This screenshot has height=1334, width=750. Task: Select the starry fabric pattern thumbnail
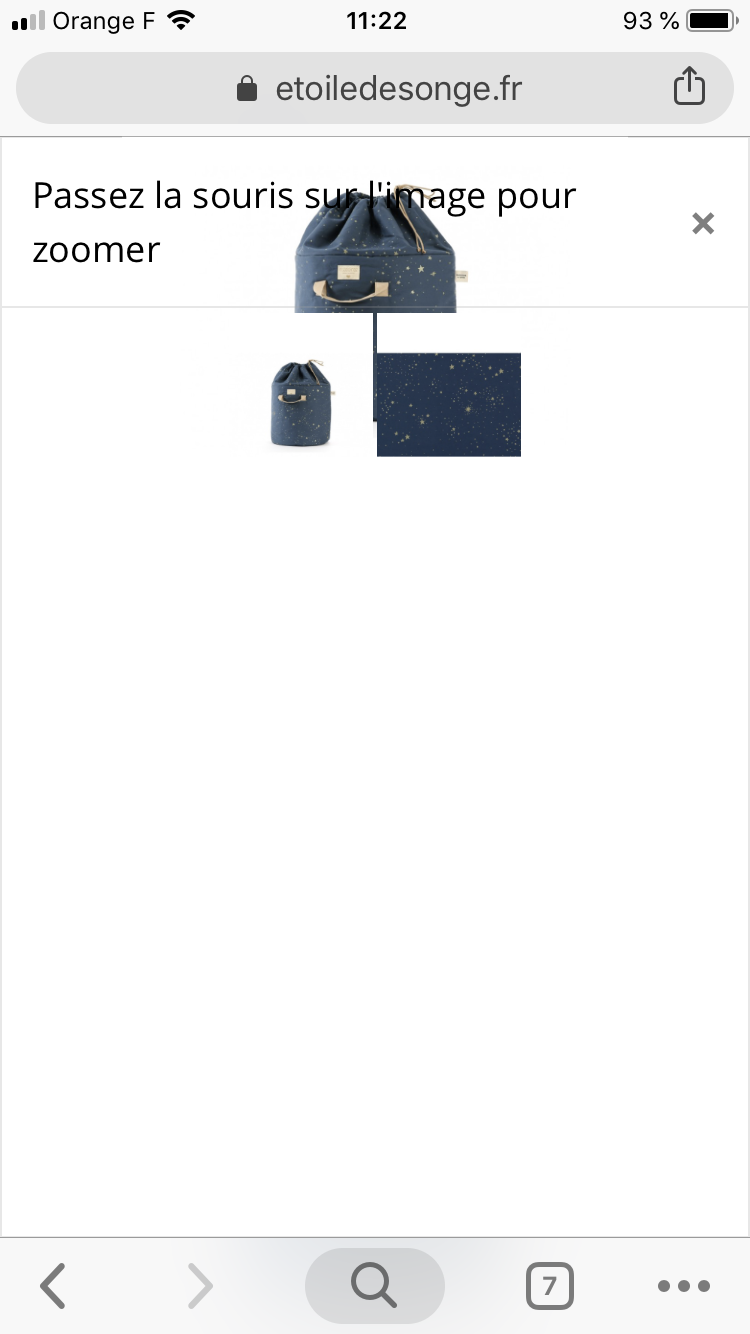449,405
